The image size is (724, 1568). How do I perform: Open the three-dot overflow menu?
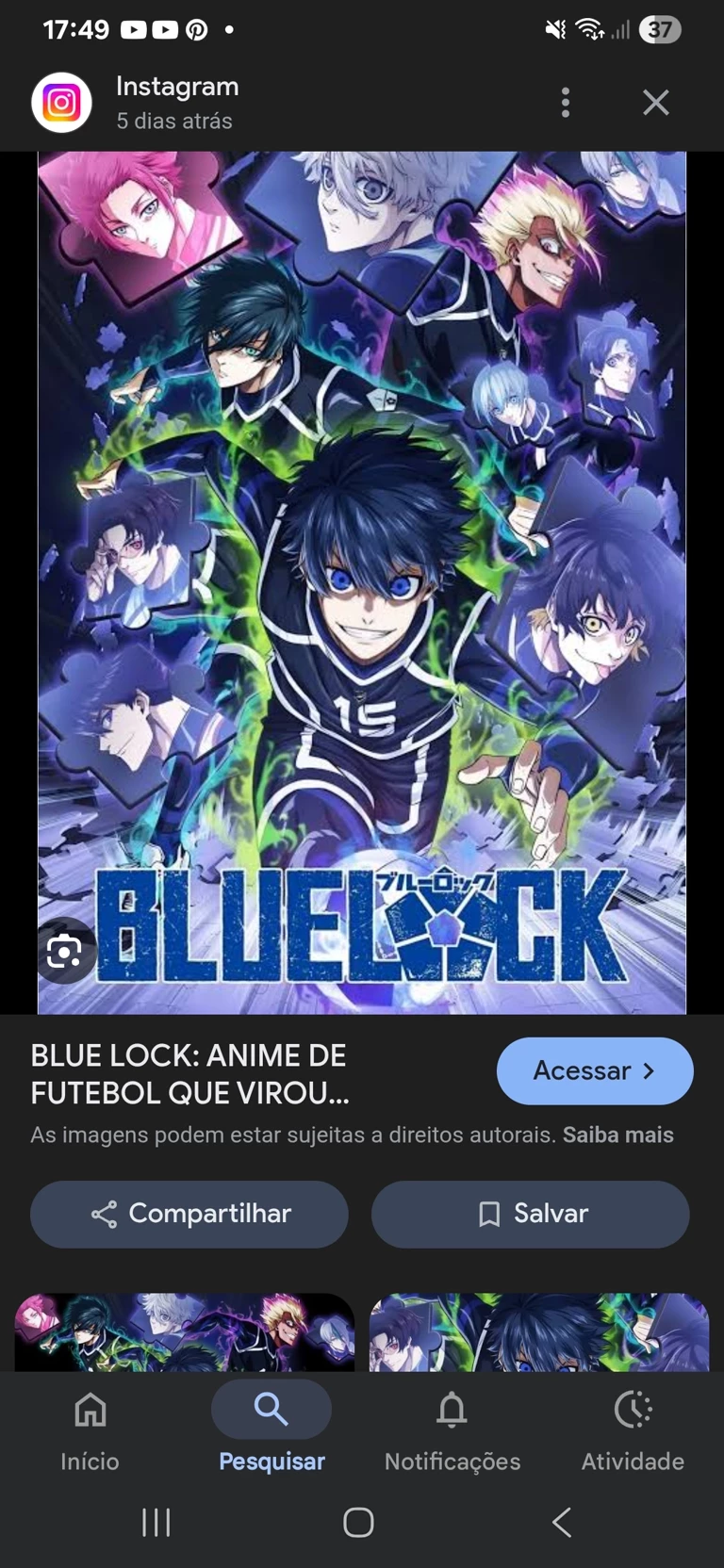(x=566, y=102)
